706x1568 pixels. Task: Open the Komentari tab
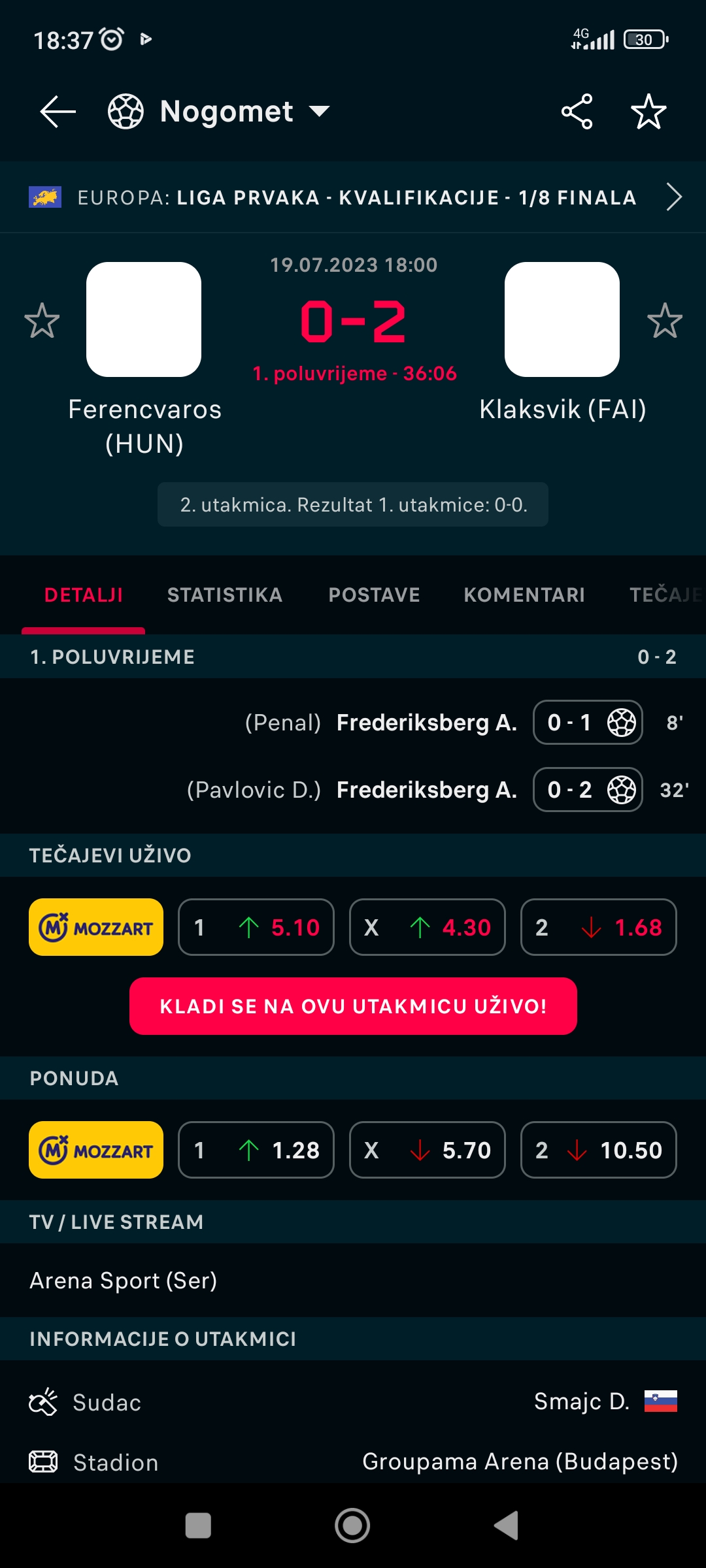(524, 595)
